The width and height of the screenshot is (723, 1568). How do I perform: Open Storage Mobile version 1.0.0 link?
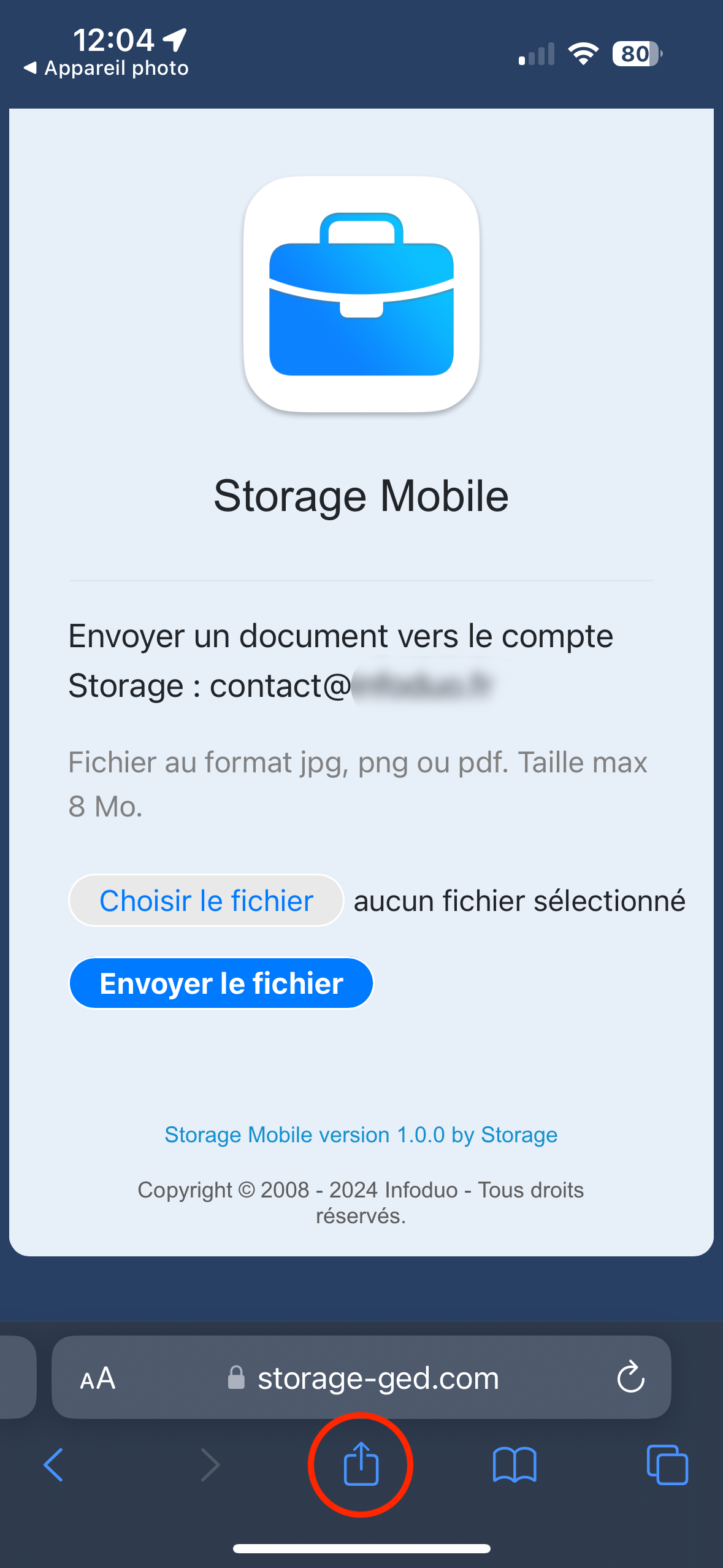coord(361,1135)
